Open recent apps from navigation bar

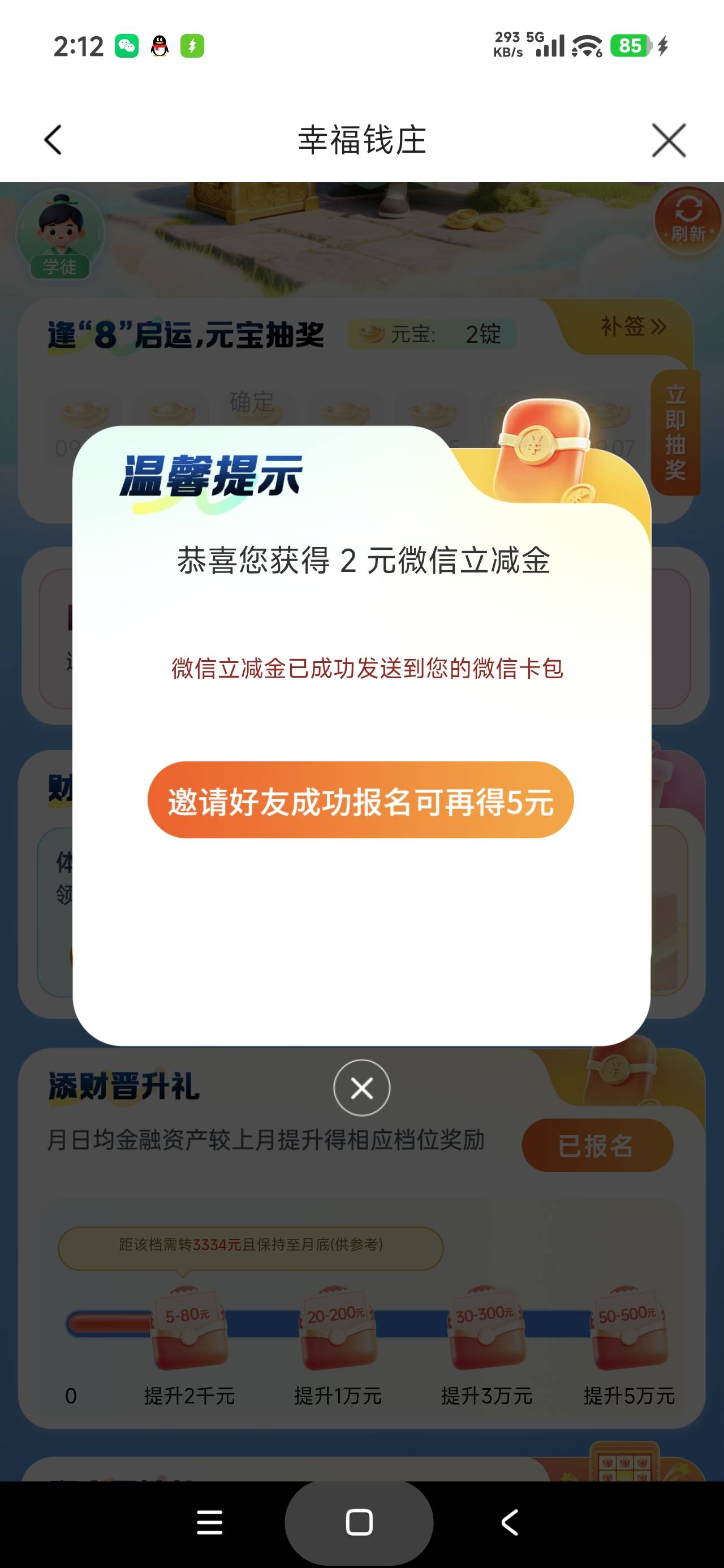pyautogui.click(x=209, y=1523)
